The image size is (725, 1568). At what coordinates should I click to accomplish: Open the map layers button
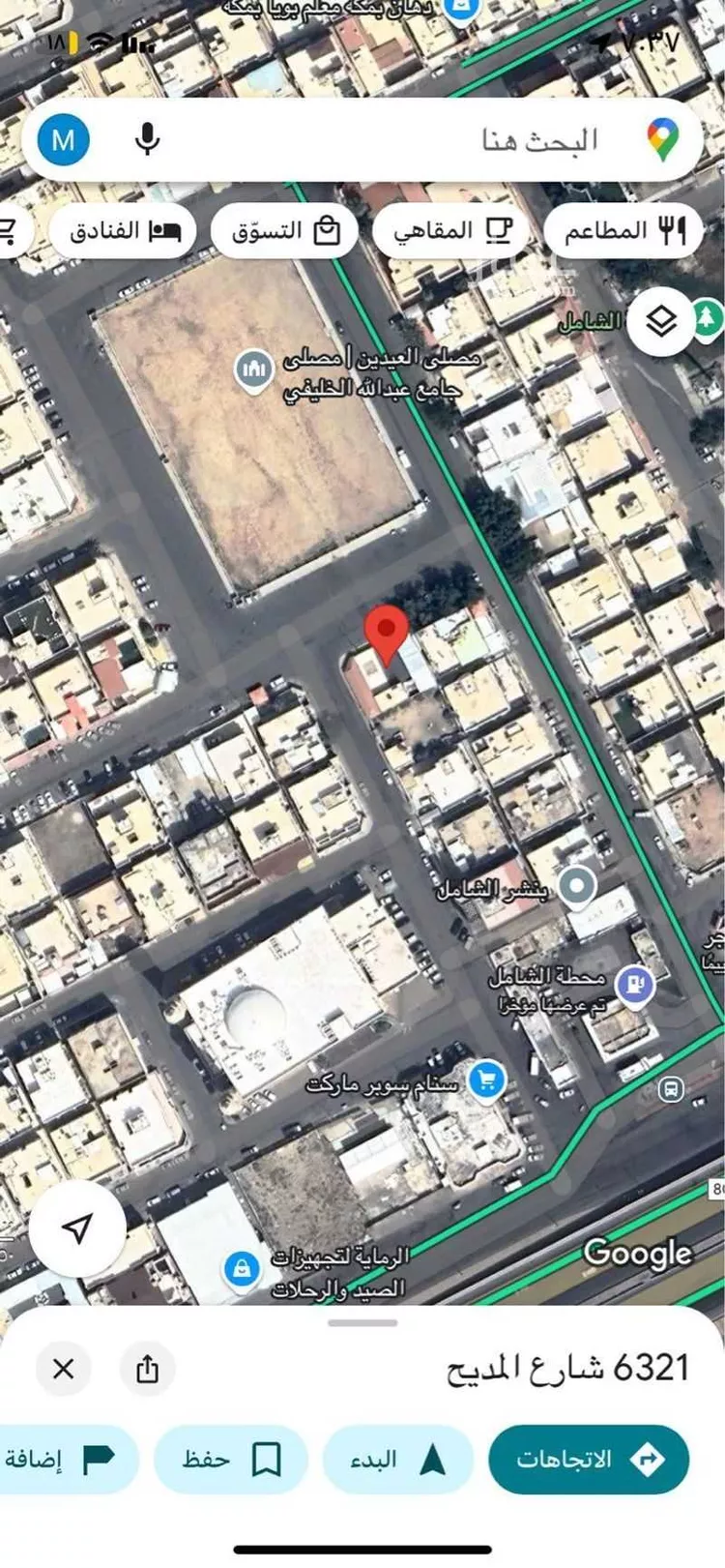click(661, 321)
